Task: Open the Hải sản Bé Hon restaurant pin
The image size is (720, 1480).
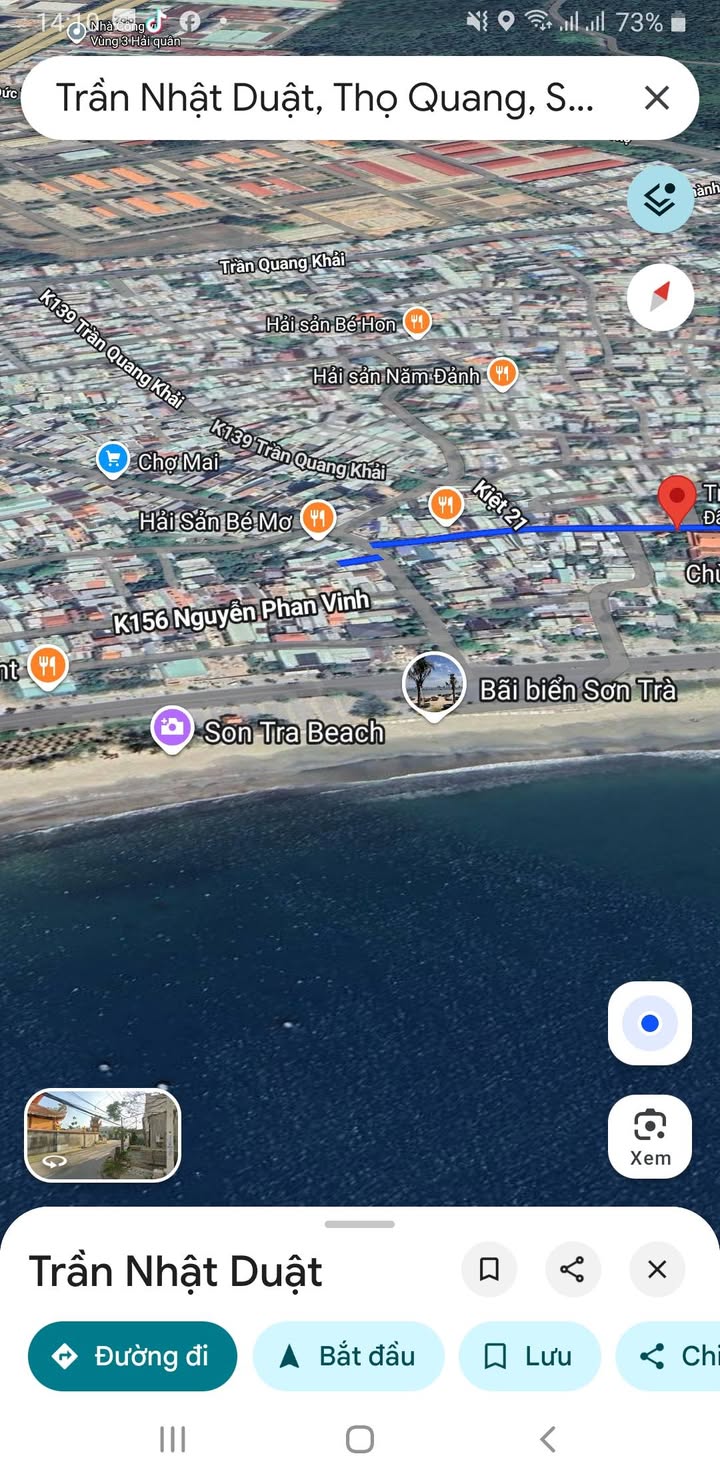Action: [x=417, y=323]
